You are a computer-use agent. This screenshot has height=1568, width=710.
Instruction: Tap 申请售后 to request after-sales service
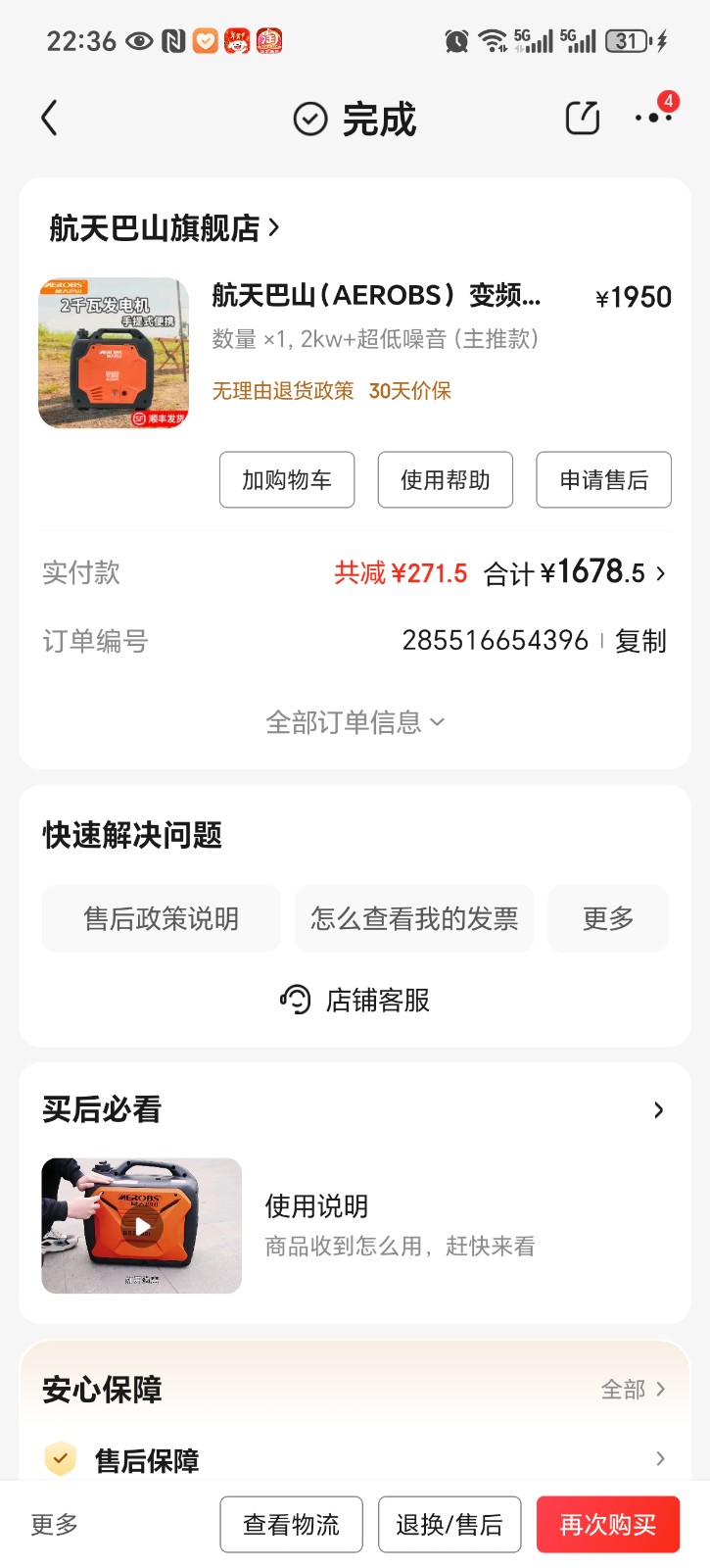pyautogui.click(x=603, y=480)
